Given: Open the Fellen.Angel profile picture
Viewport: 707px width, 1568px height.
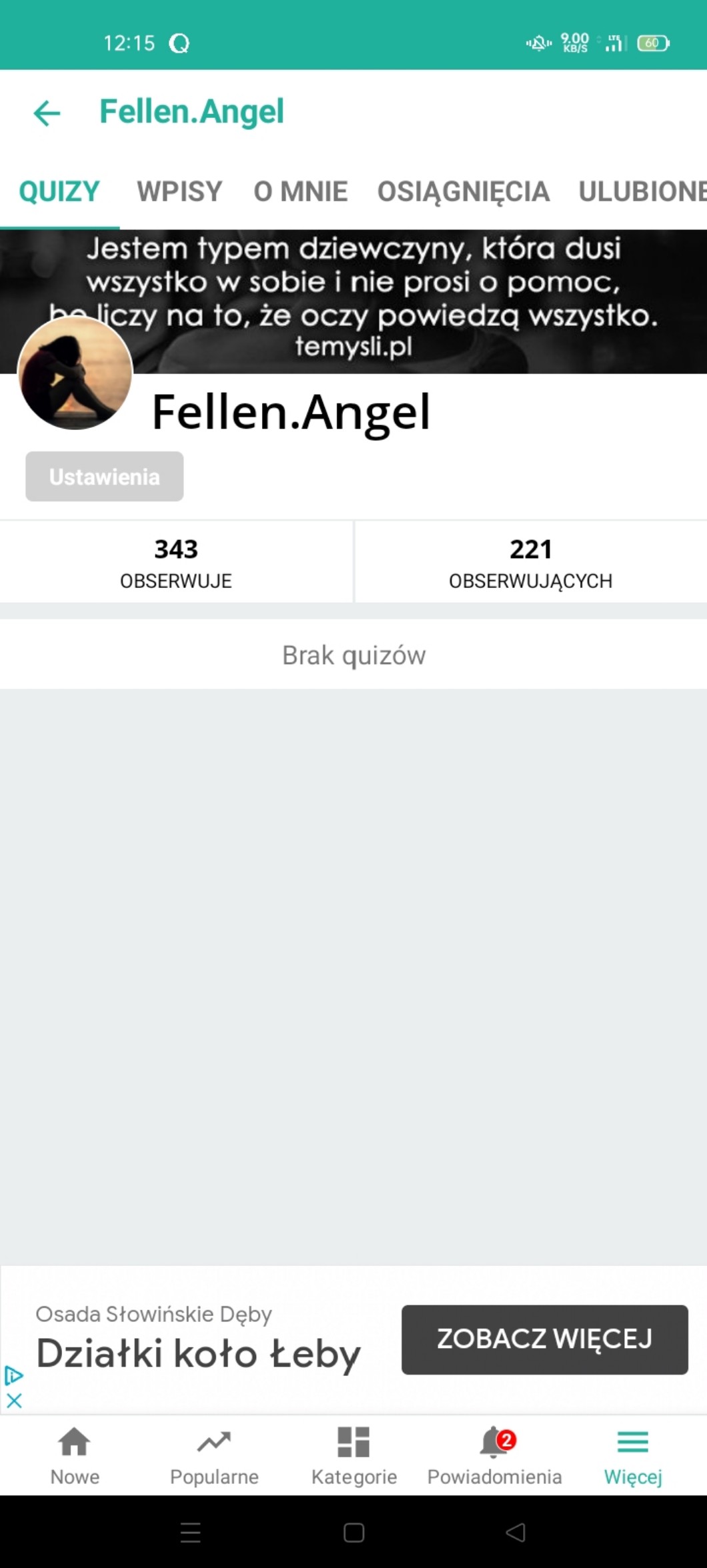Looking at the screenshot, I should click(x=75, y=373).
